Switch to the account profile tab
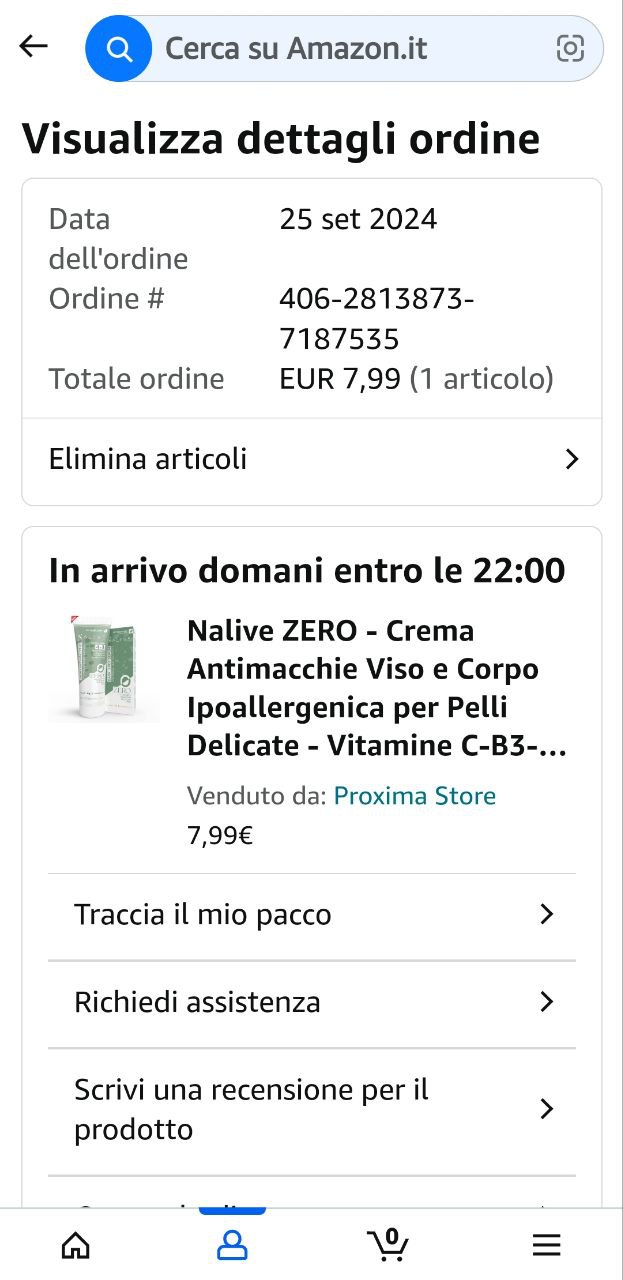Image resolution: width=623 pixels, height=1280 pixels. click(232, 1244)
